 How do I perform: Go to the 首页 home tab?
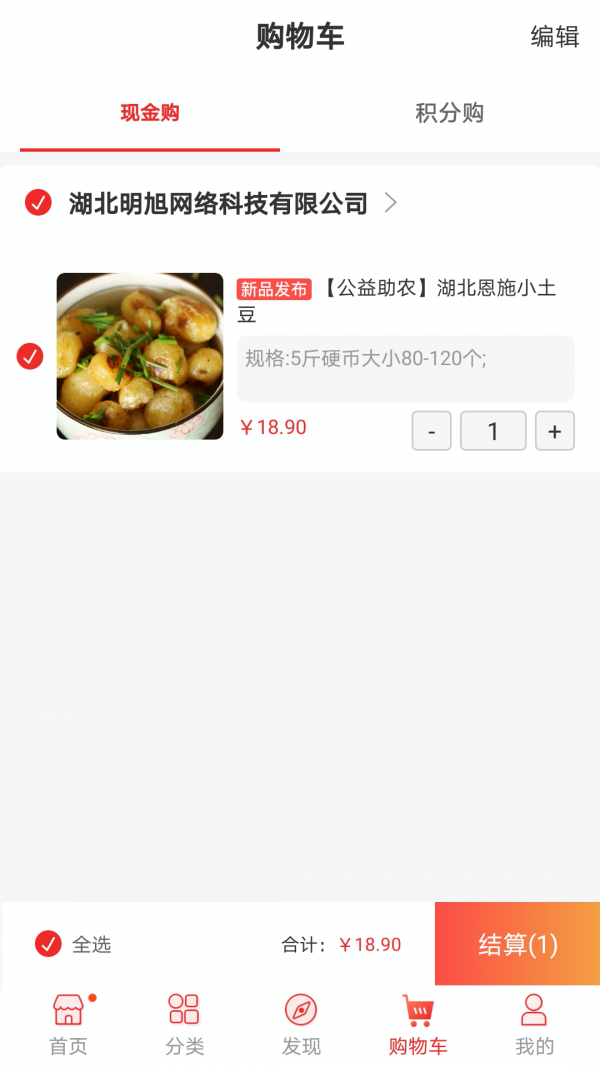pos(68,1025)
